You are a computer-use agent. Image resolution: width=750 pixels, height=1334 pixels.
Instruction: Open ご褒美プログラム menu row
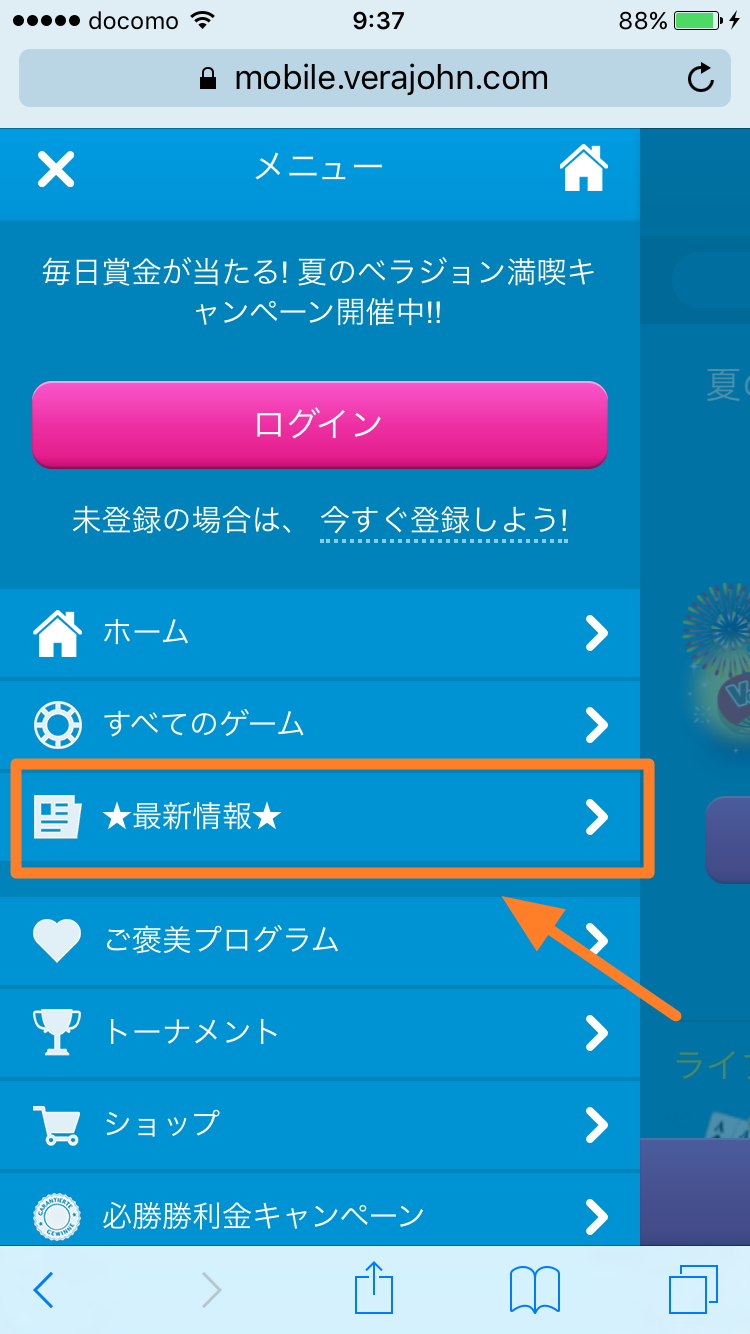pyautogui.click(x=319, y=939)
